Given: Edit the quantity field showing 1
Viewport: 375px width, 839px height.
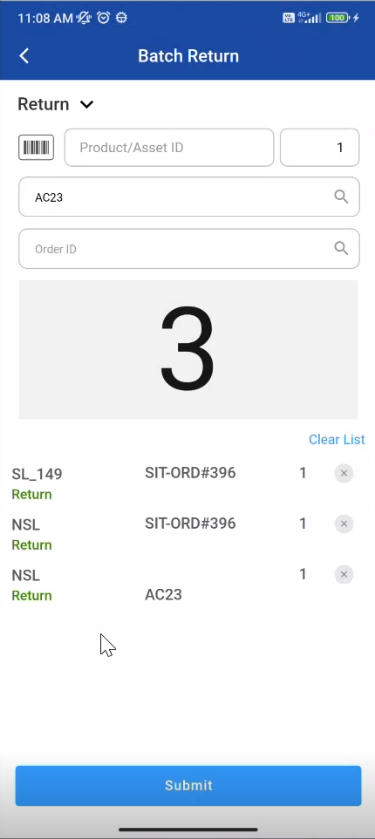Looking at the screenshot, I should (x=319, y=147).
